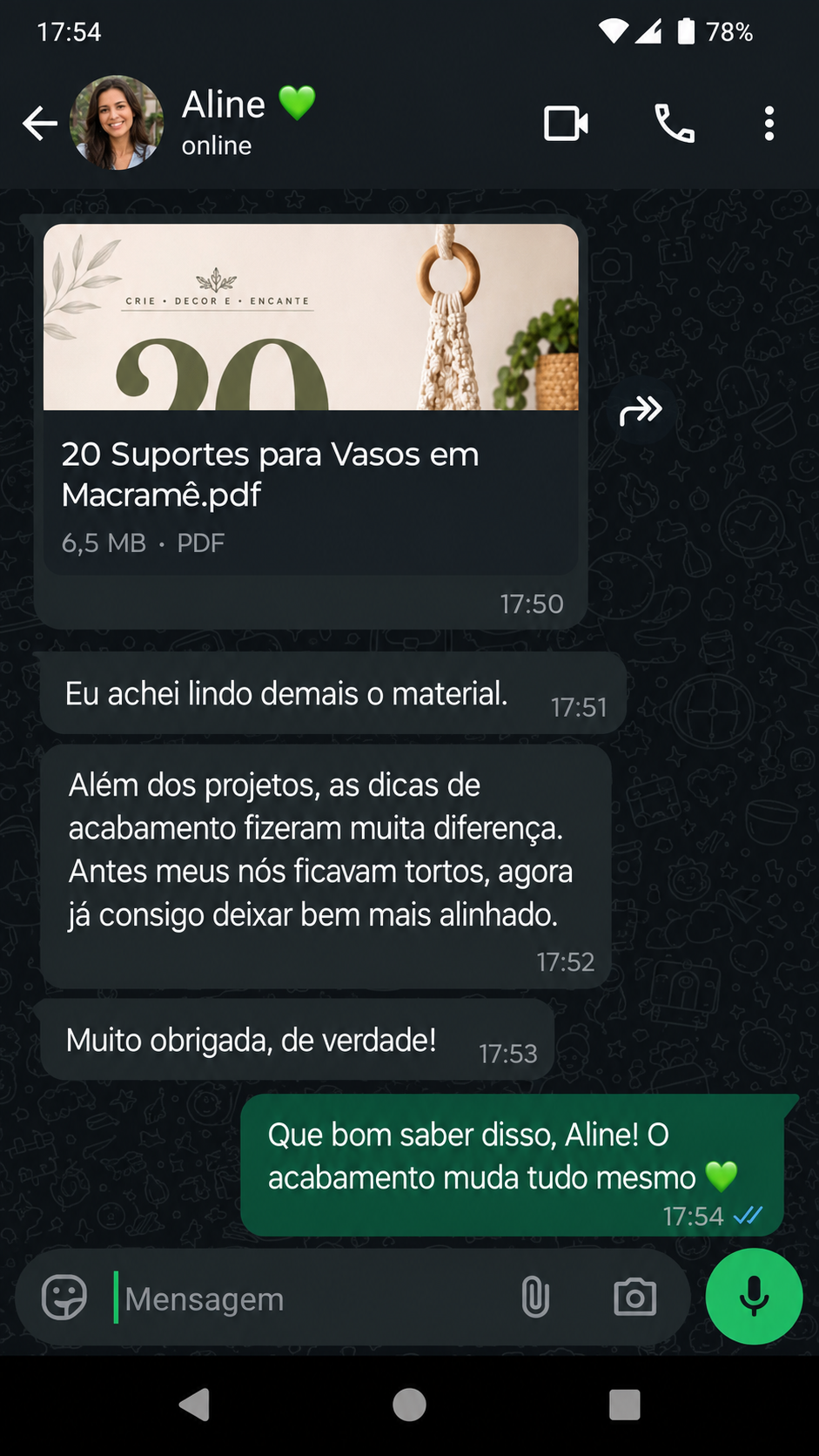Image resolution: width=819 pixels, height=1456 pixels.
Task: Attach a file with the paperclip
Action: pyautogui.click(x=535, y=1298)
